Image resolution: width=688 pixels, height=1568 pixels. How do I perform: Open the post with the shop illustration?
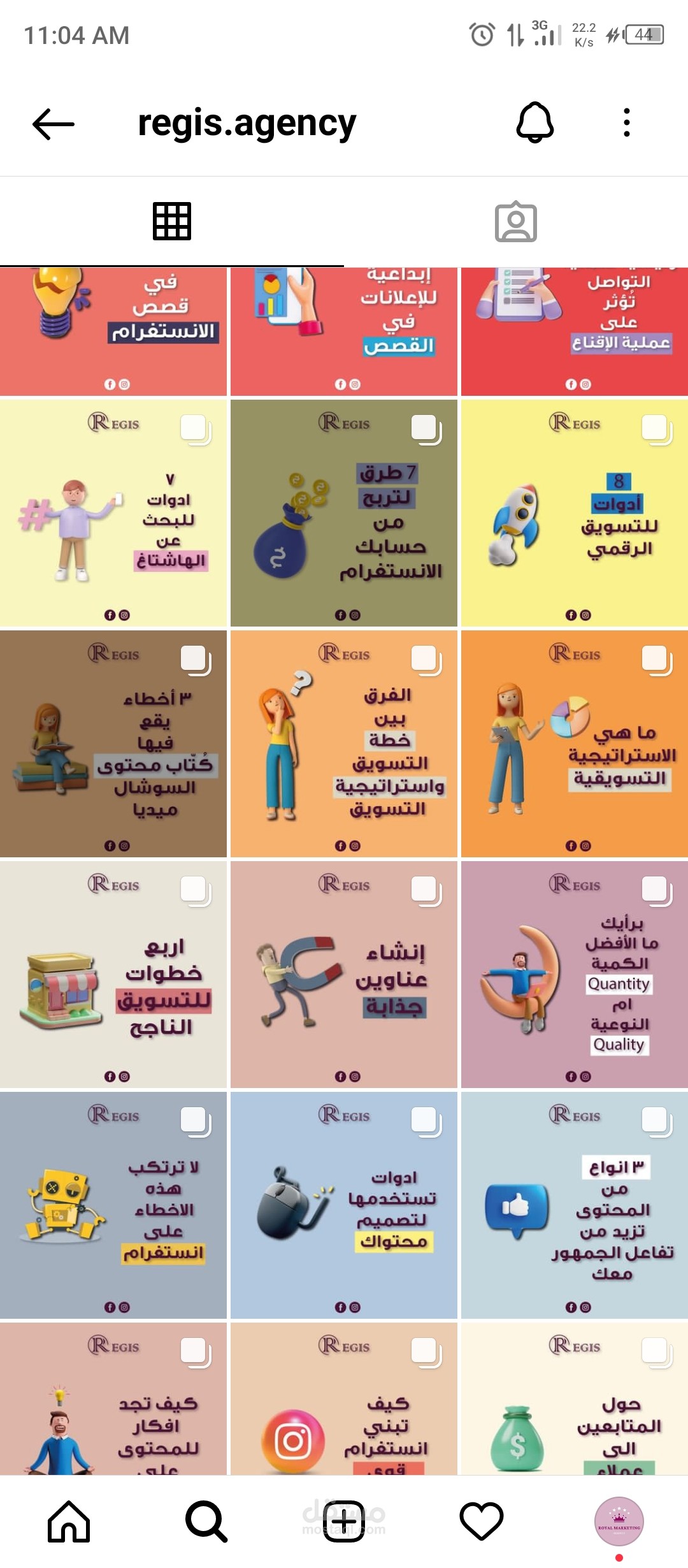[113, 975]
